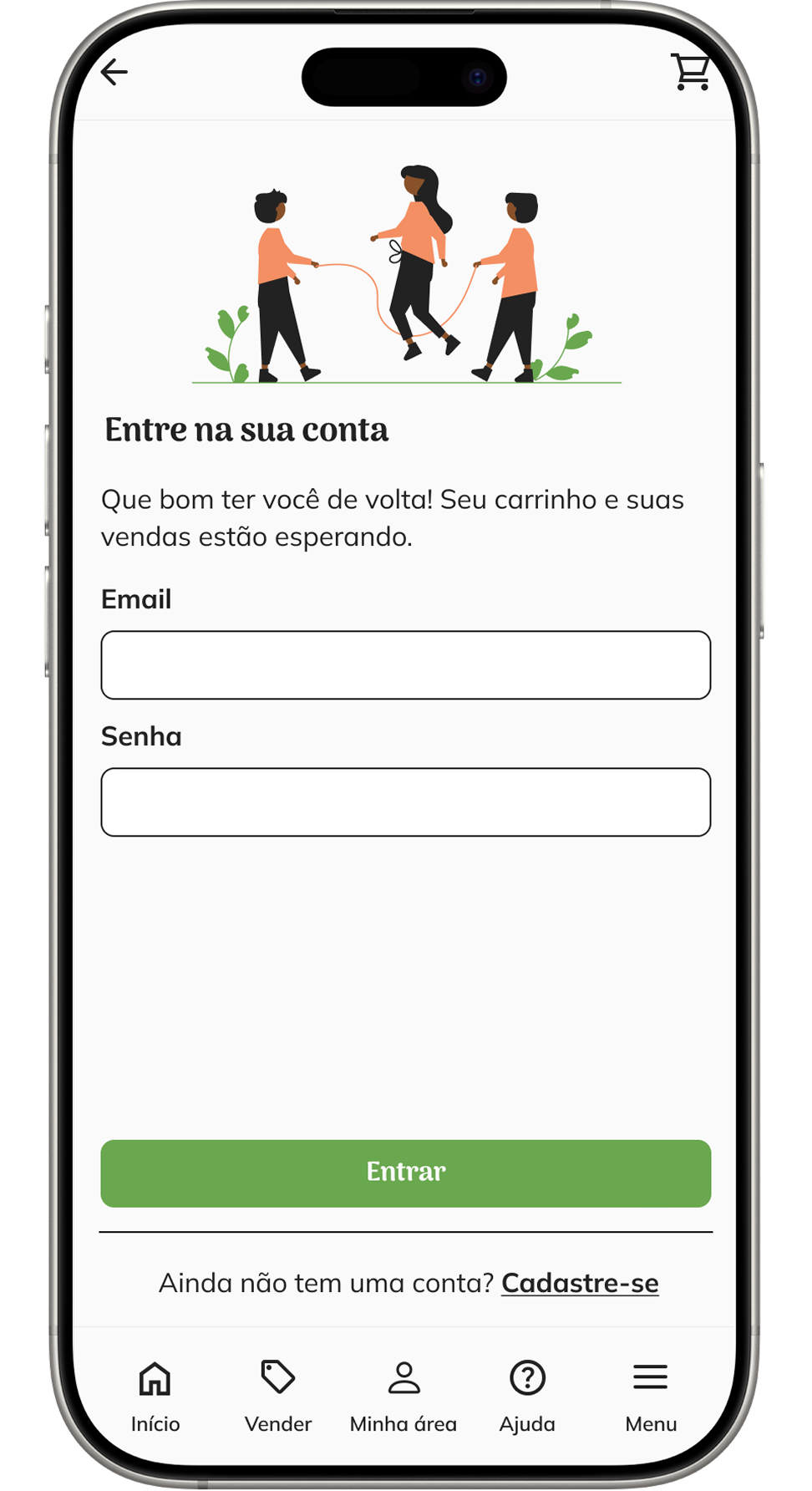Switch to the Início tab

tap(155, 1396)
